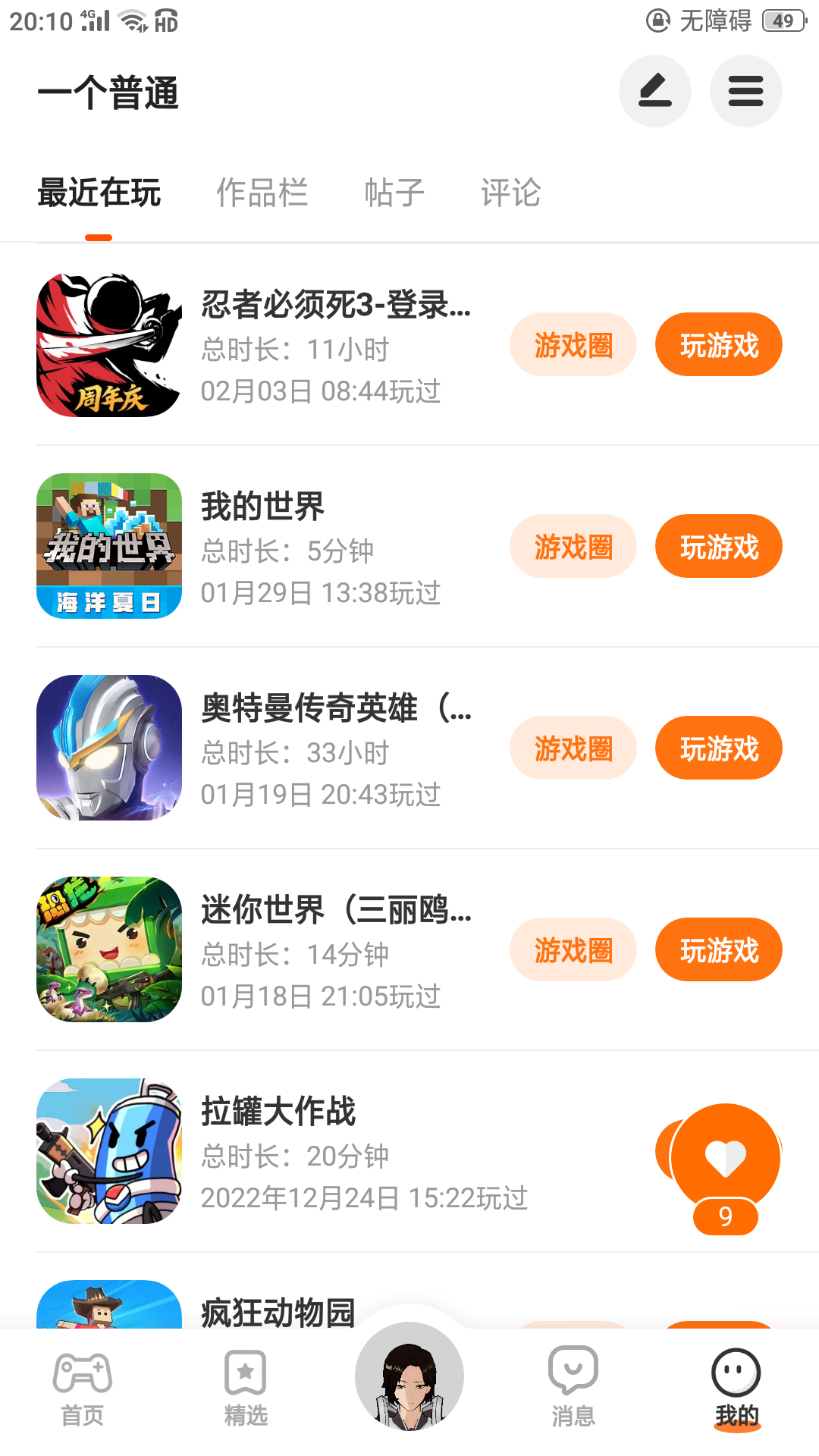Switch to the 帖子 tab
The width and height of the screenshot is (819, 1456).
point(394,193)
